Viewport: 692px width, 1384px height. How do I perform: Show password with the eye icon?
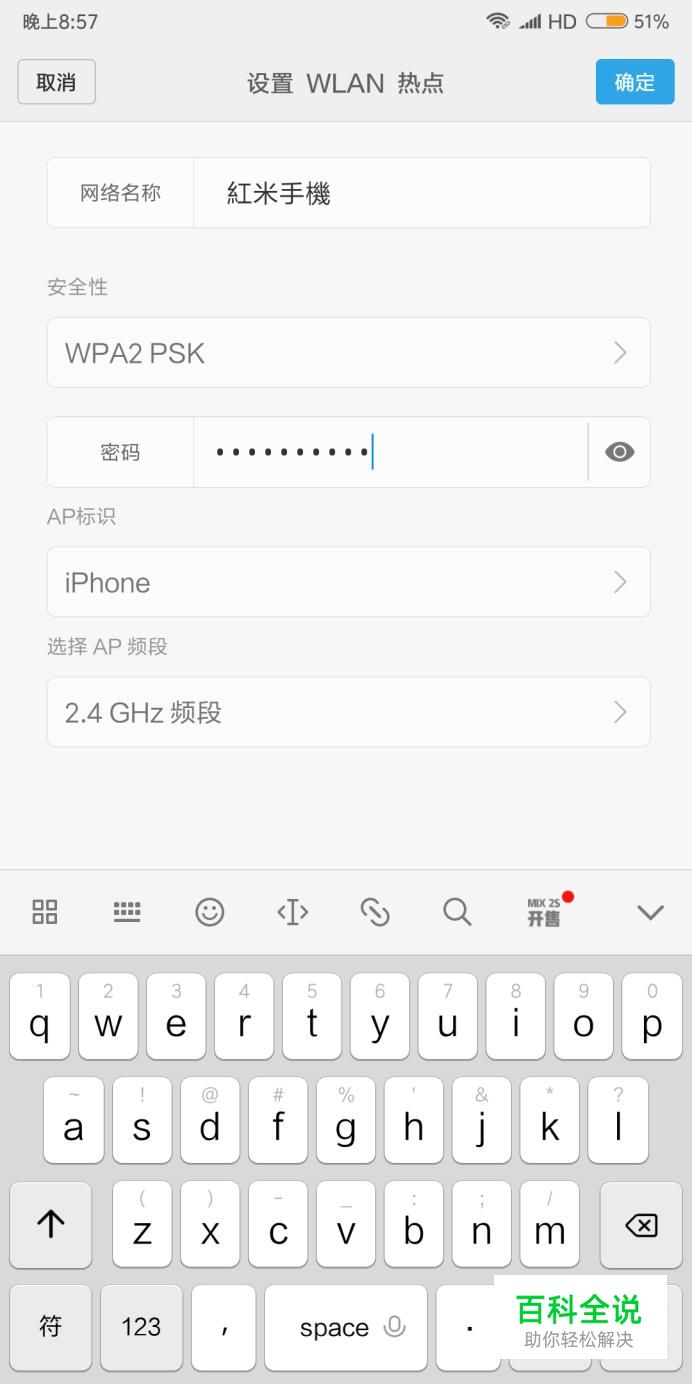coord(620,452)
